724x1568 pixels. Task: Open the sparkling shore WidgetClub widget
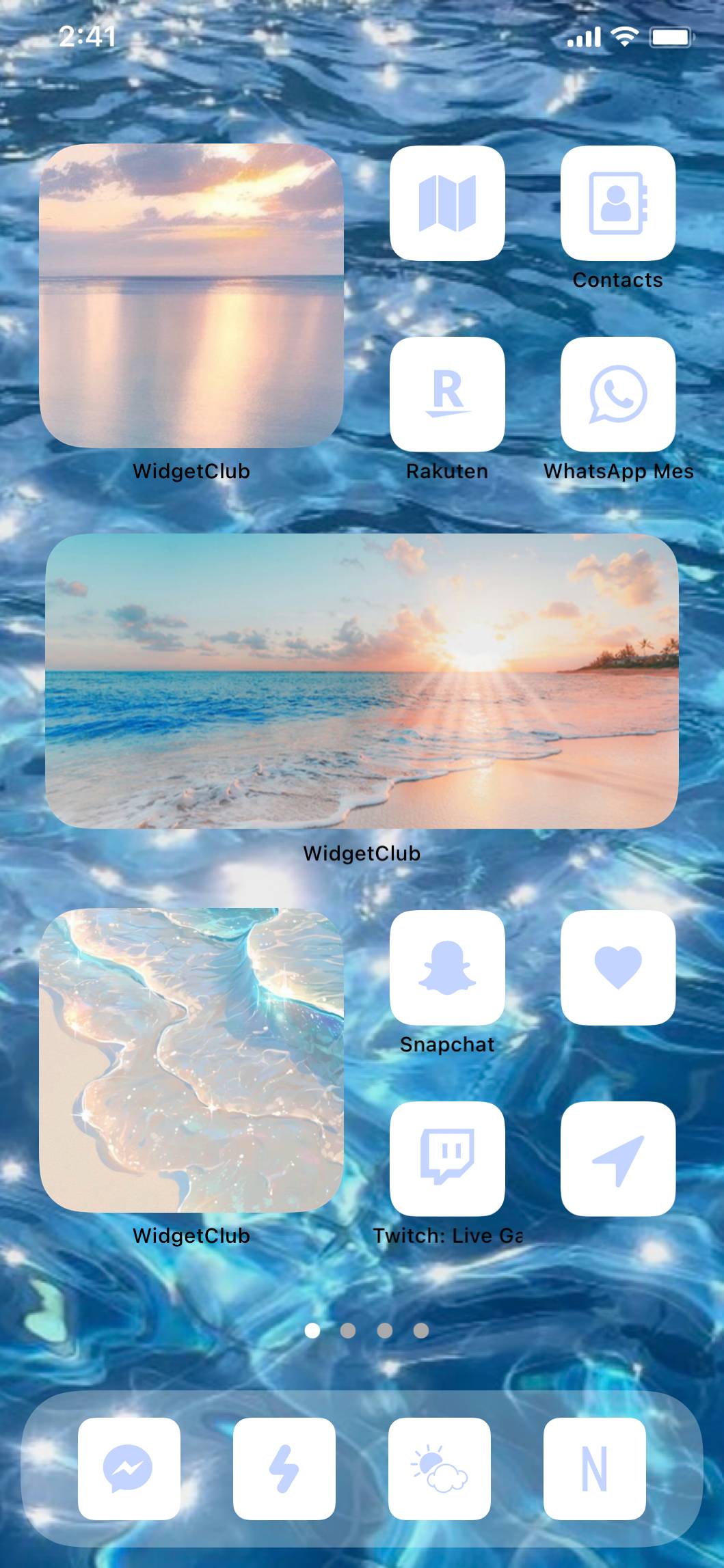point(191,1060)
